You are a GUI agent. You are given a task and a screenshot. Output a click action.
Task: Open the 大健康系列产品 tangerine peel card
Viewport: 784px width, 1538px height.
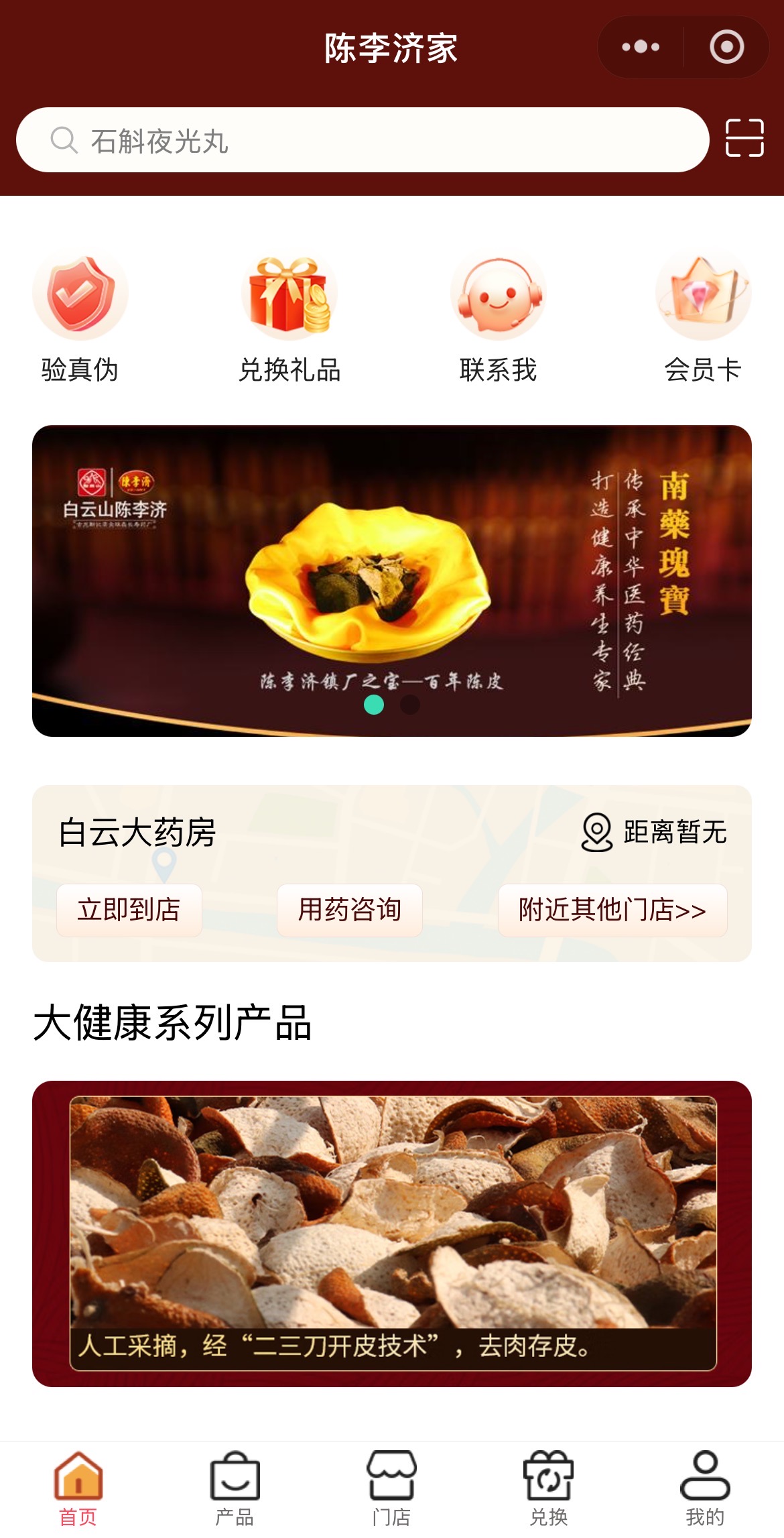click(392, 1232)
